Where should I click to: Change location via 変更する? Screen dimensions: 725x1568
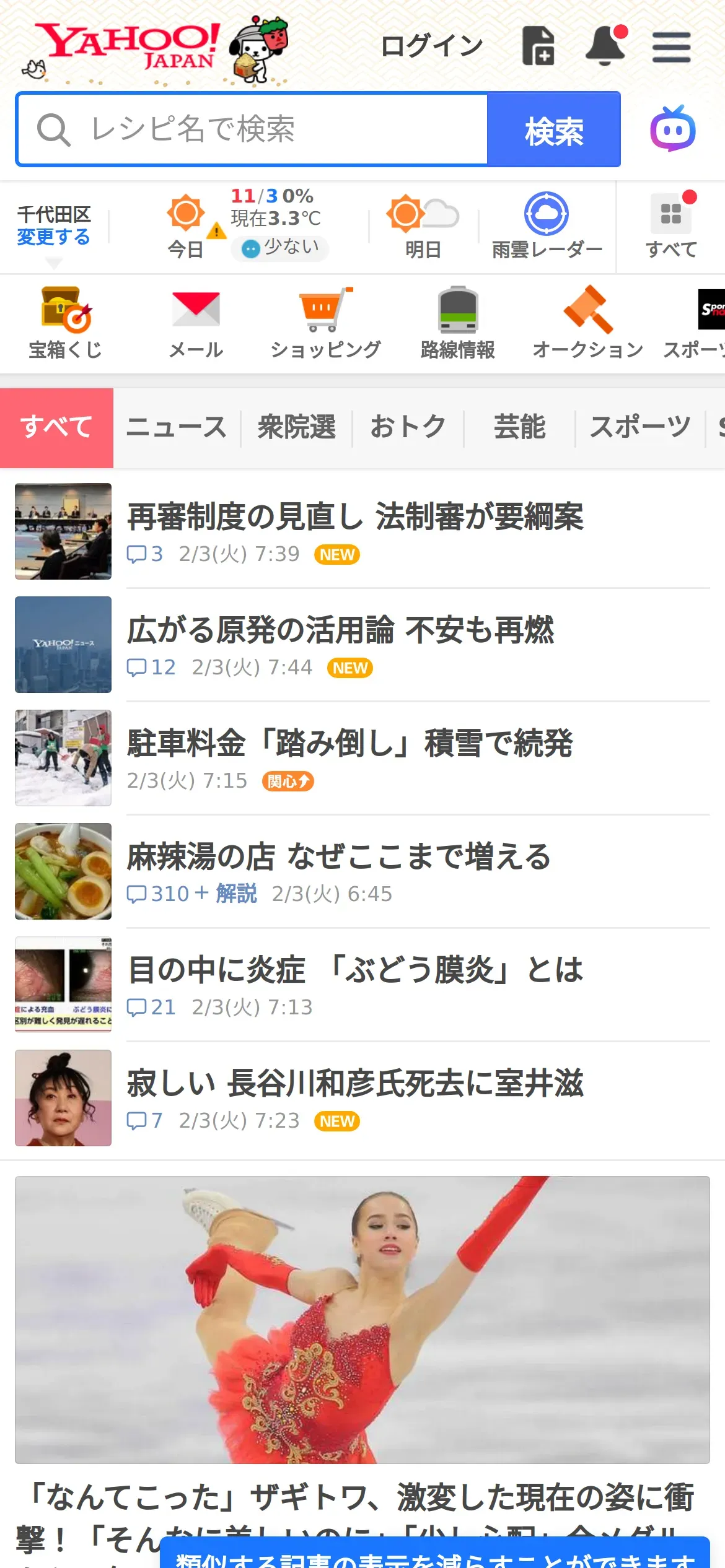(x=53, y=237)
